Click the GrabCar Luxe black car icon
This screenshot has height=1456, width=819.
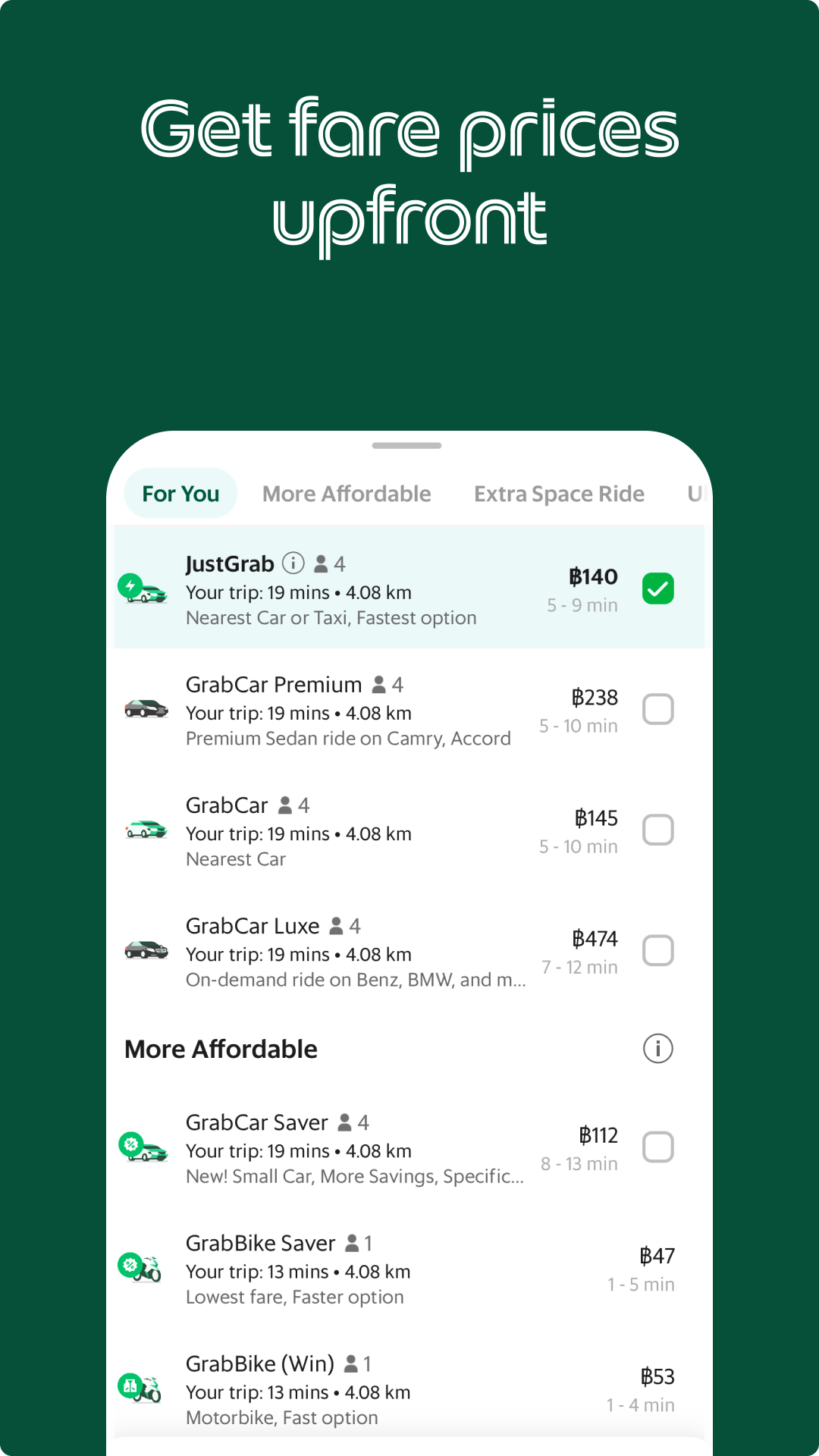point(146,950)
